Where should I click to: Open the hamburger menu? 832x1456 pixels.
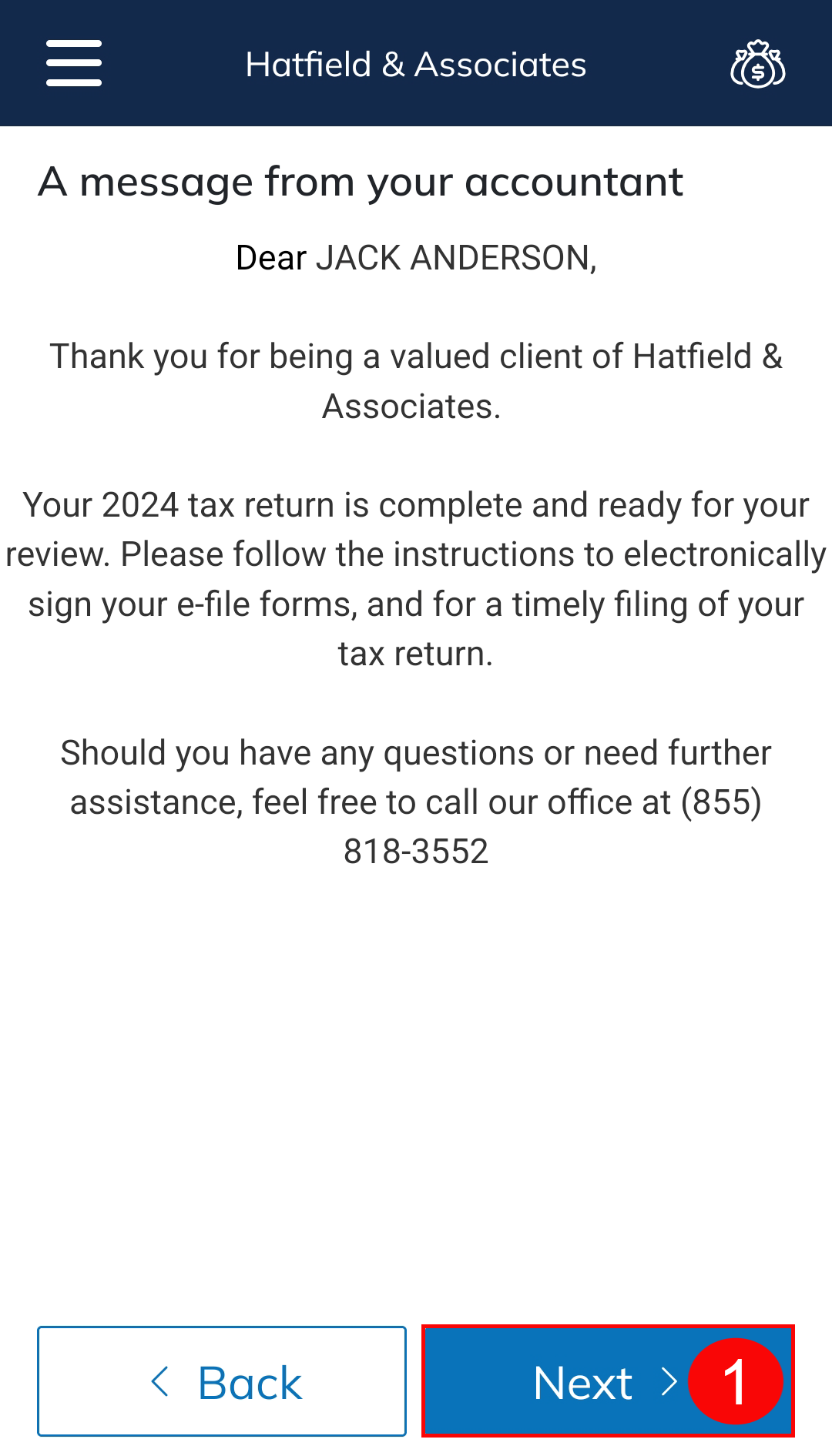pyautogui.click(x=74, y=63)
